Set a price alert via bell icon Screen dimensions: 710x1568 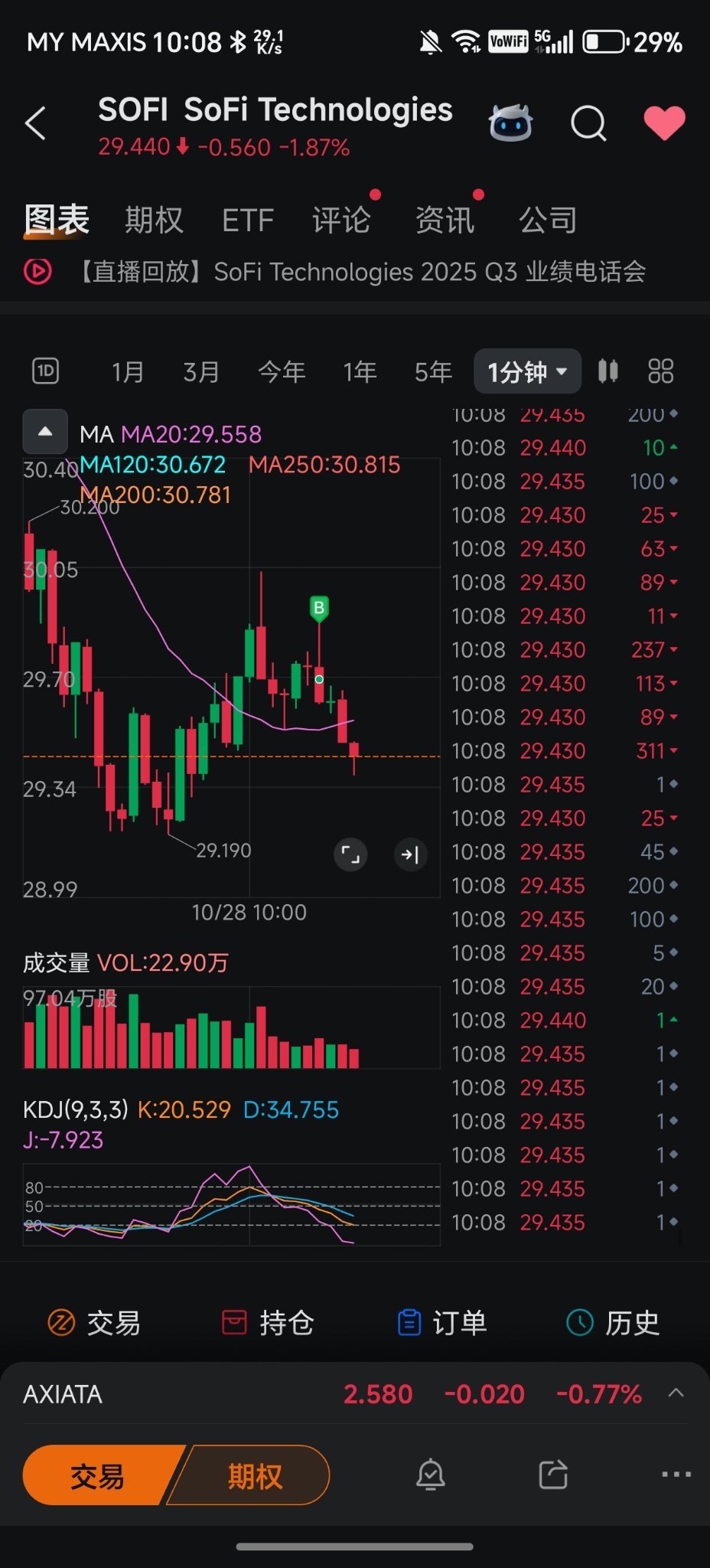click(431, 1475)
